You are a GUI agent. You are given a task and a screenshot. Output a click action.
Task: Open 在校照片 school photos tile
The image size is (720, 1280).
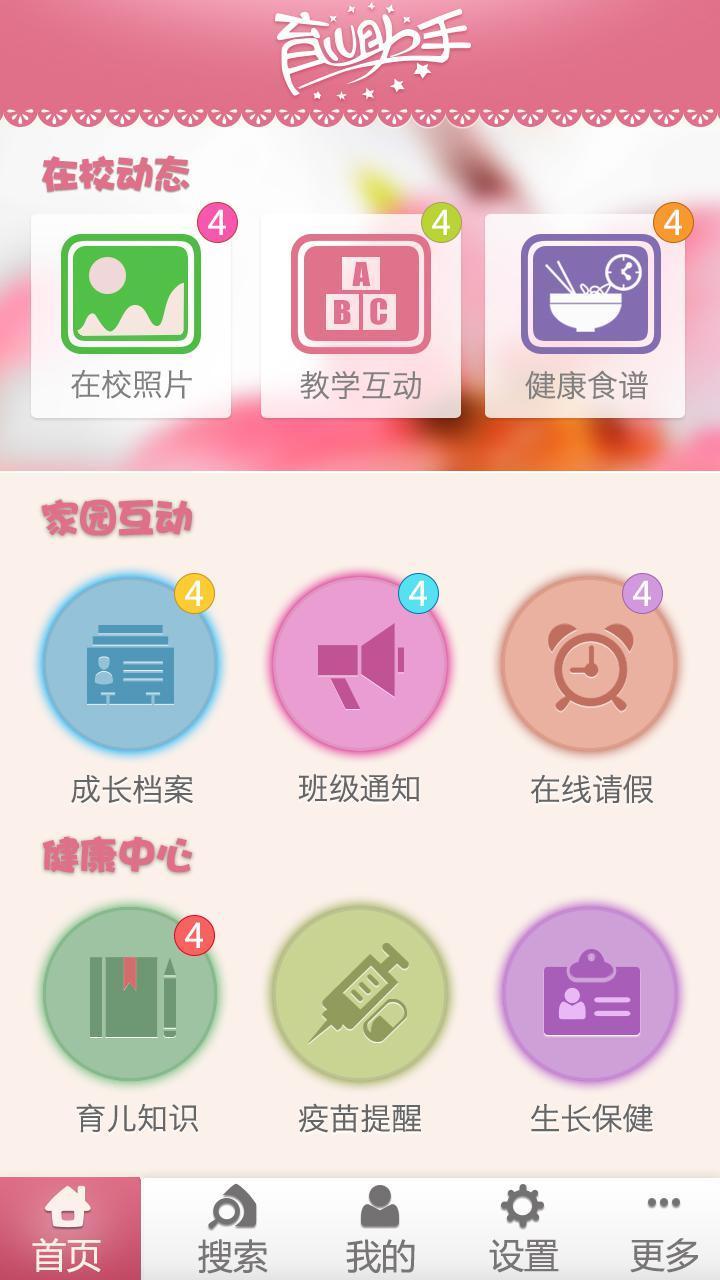(x=131, y=316)
